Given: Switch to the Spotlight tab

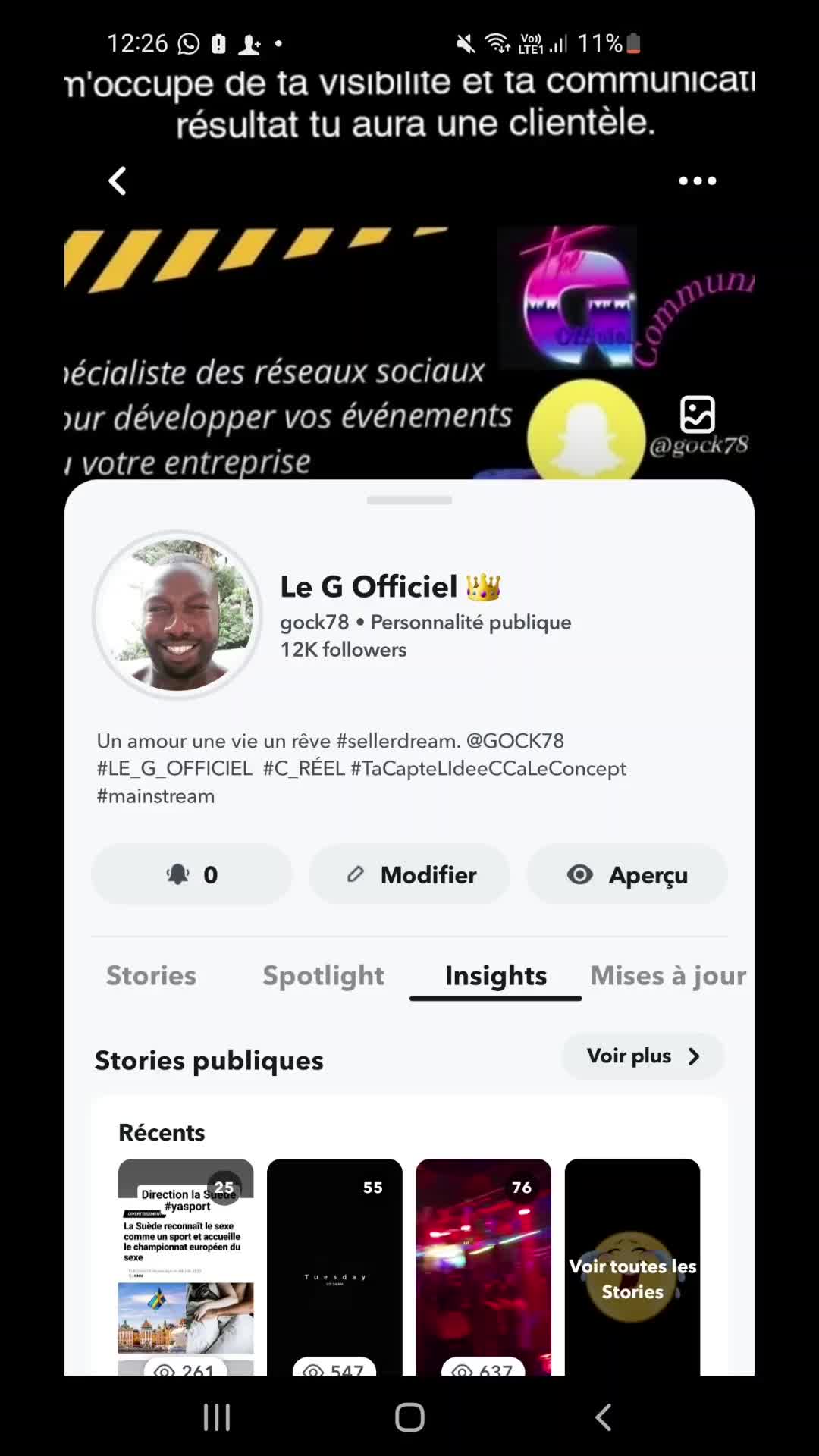Looking at the screenshot, I should click(323, 975).
